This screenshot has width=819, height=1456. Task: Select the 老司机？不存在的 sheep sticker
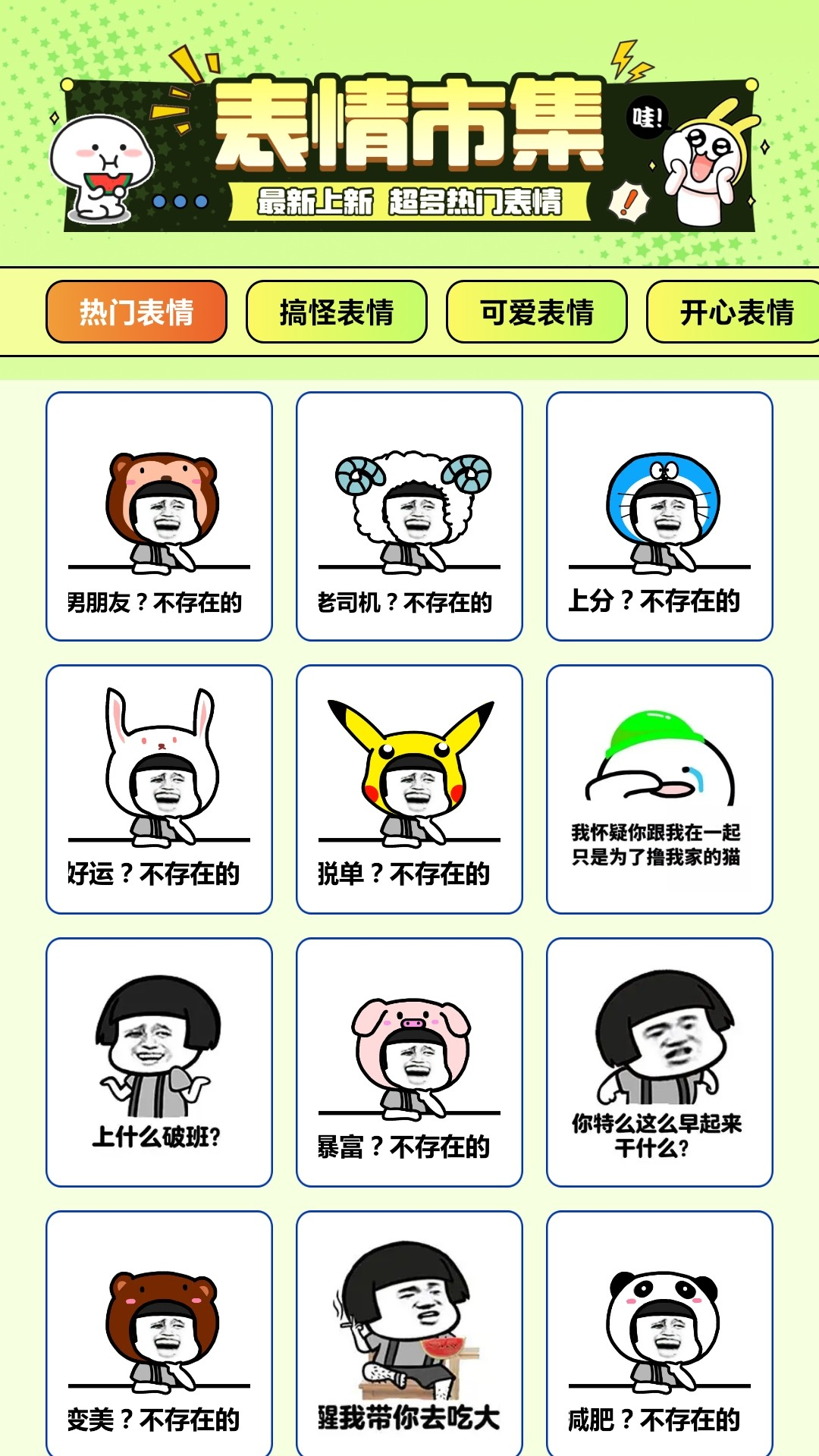[409, 516]
